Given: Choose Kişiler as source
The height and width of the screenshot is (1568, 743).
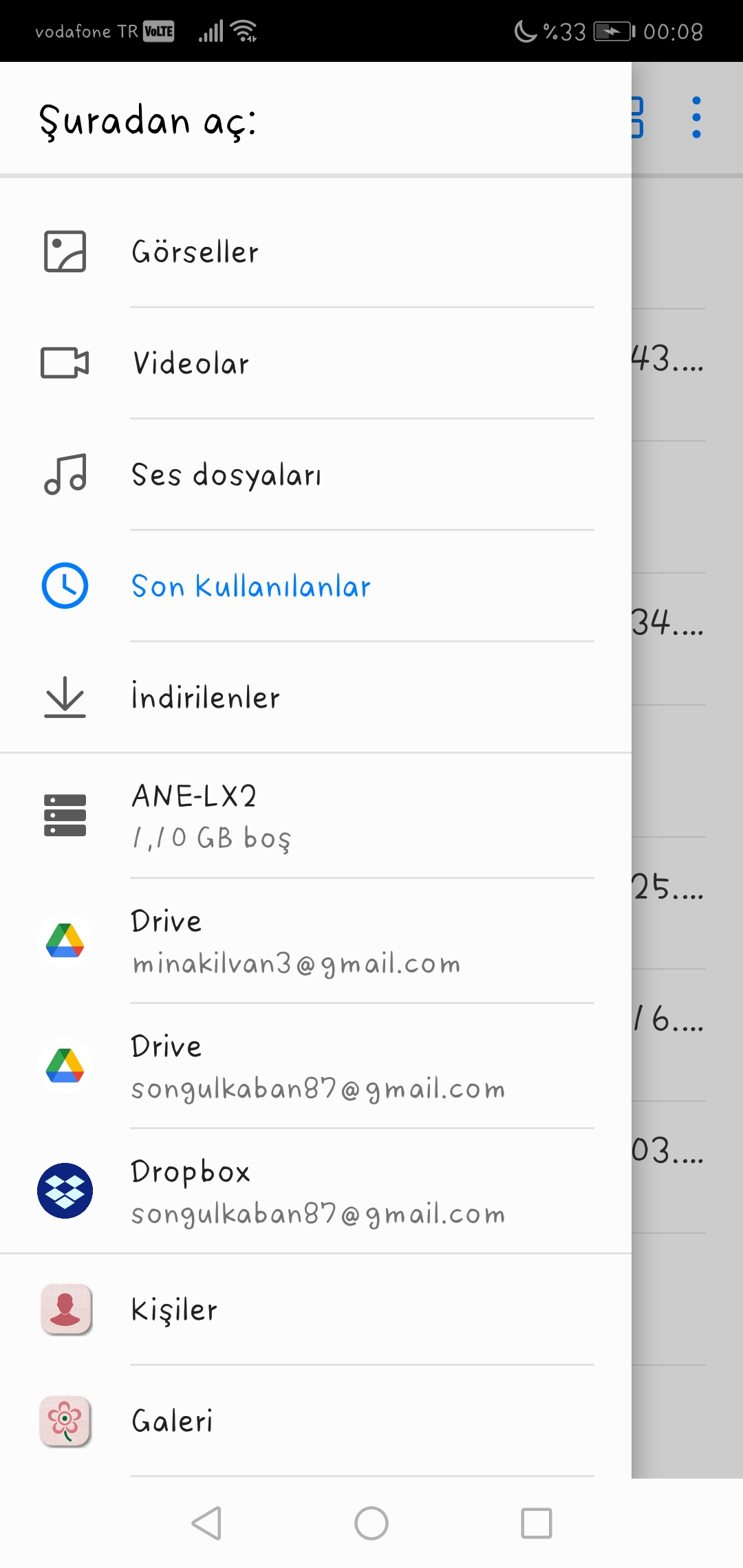Looking at the screenshot, I should (316, 1309).
